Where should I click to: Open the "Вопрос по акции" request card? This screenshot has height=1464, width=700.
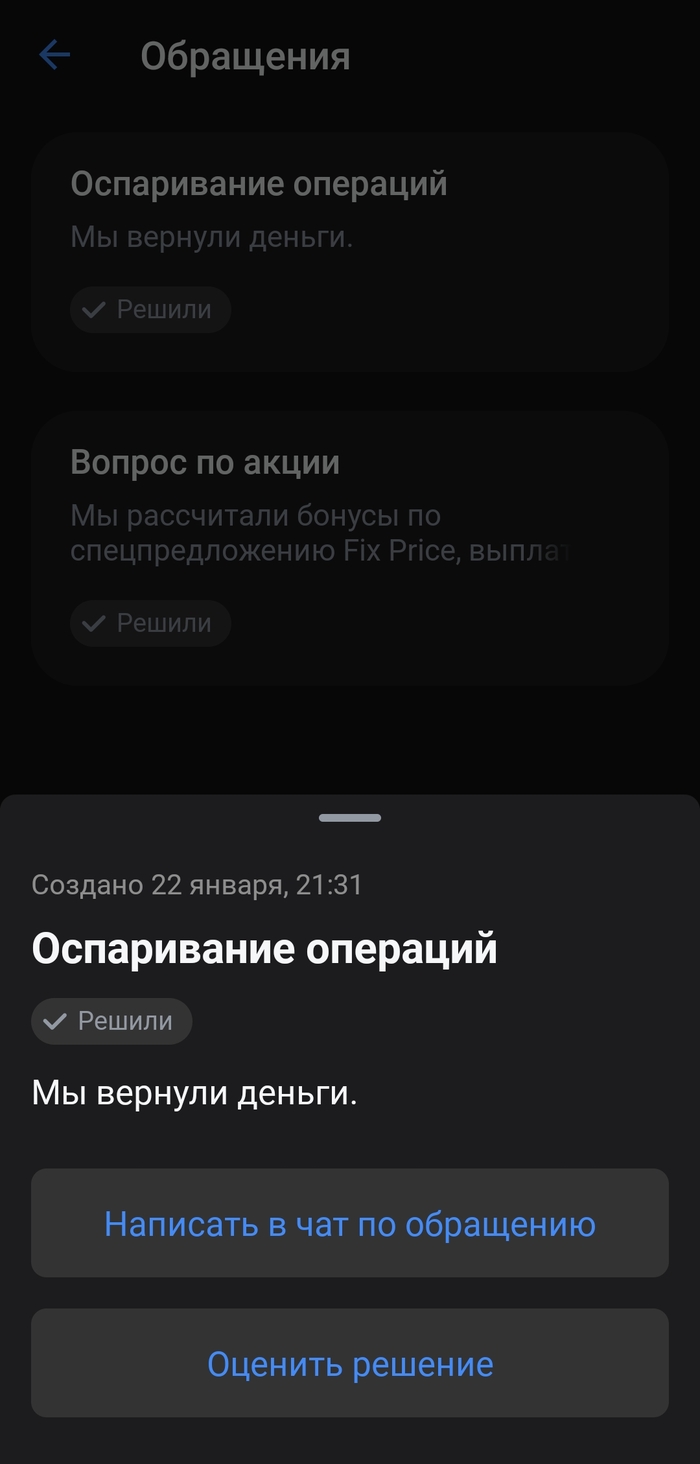click(x=350, y=546)
